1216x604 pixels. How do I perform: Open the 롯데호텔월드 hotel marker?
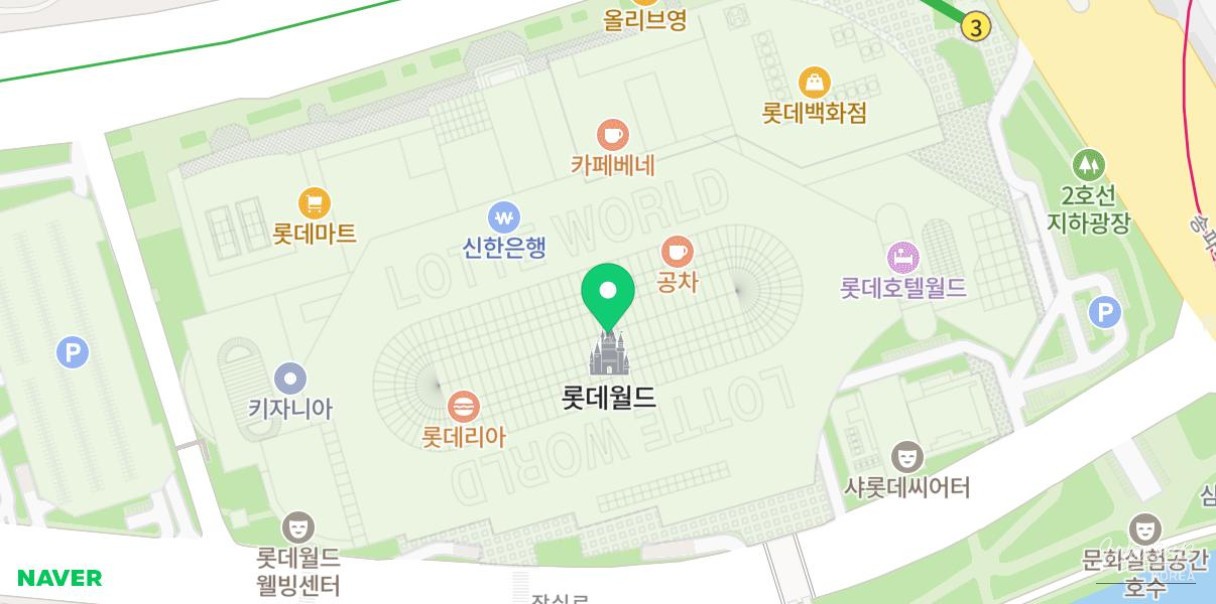[x=903, y=257]
